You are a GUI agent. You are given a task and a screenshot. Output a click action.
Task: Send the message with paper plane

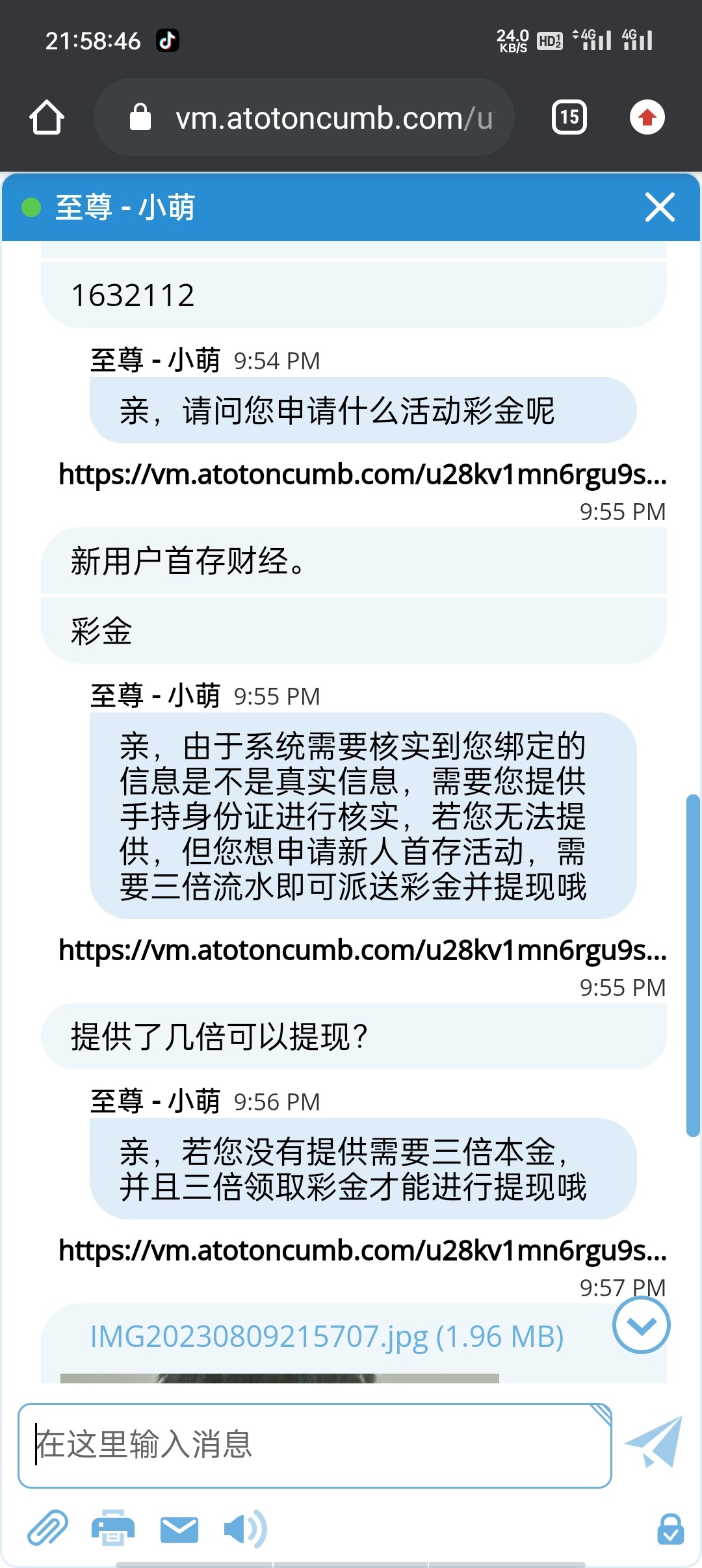pyautogui.click(x=655, y=1443)
